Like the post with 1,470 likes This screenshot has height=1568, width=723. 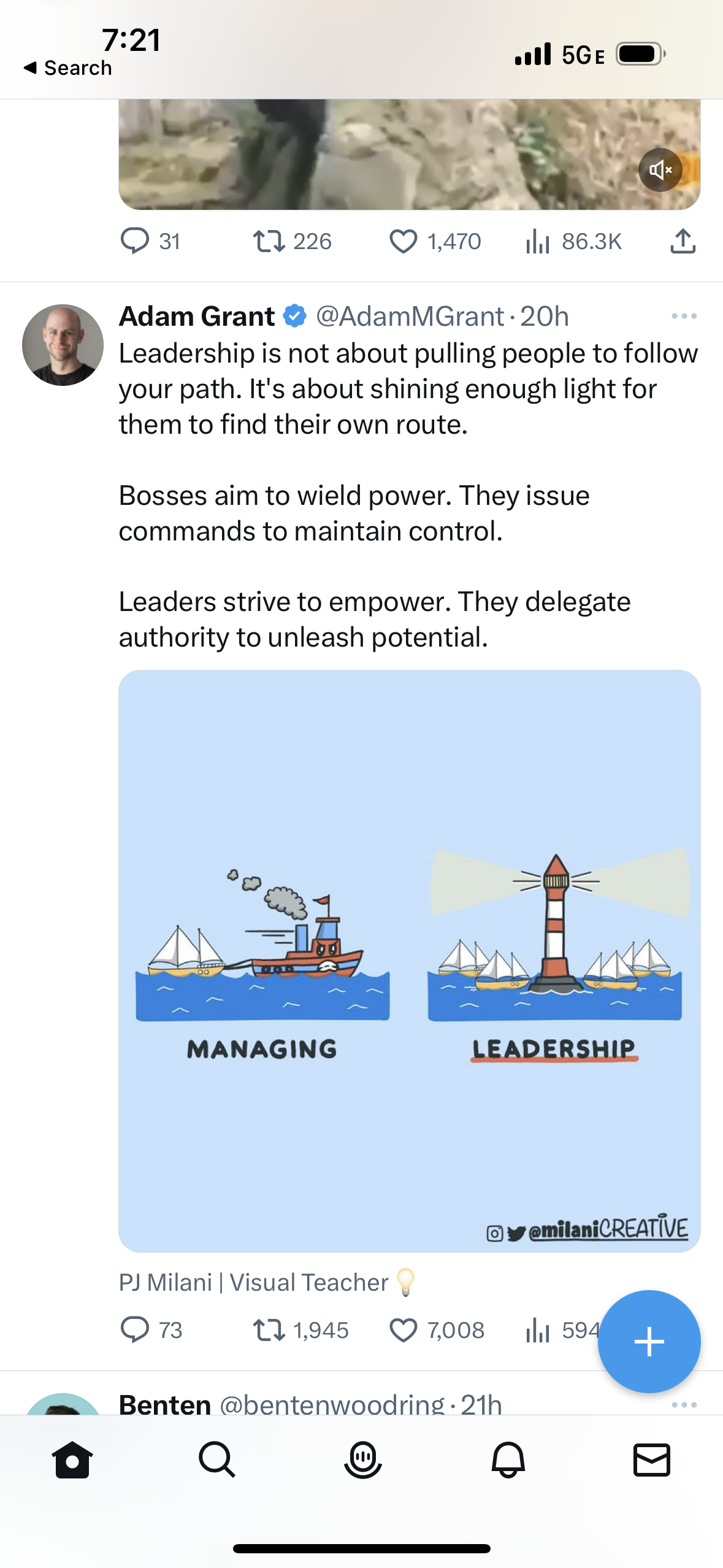click(403, 241)
